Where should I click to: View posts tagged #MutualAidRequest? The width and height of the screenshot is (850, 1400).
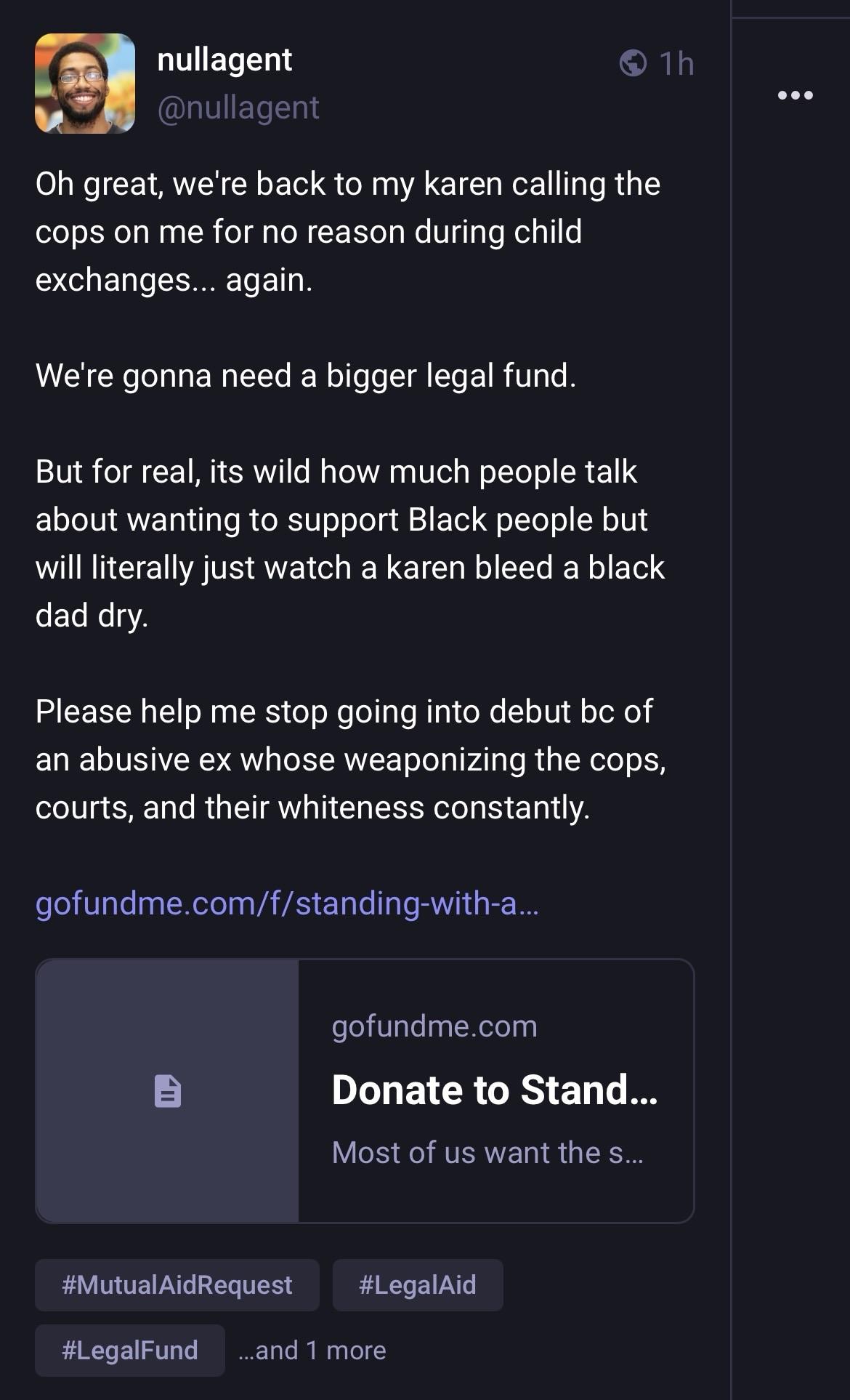[177, 1285]
